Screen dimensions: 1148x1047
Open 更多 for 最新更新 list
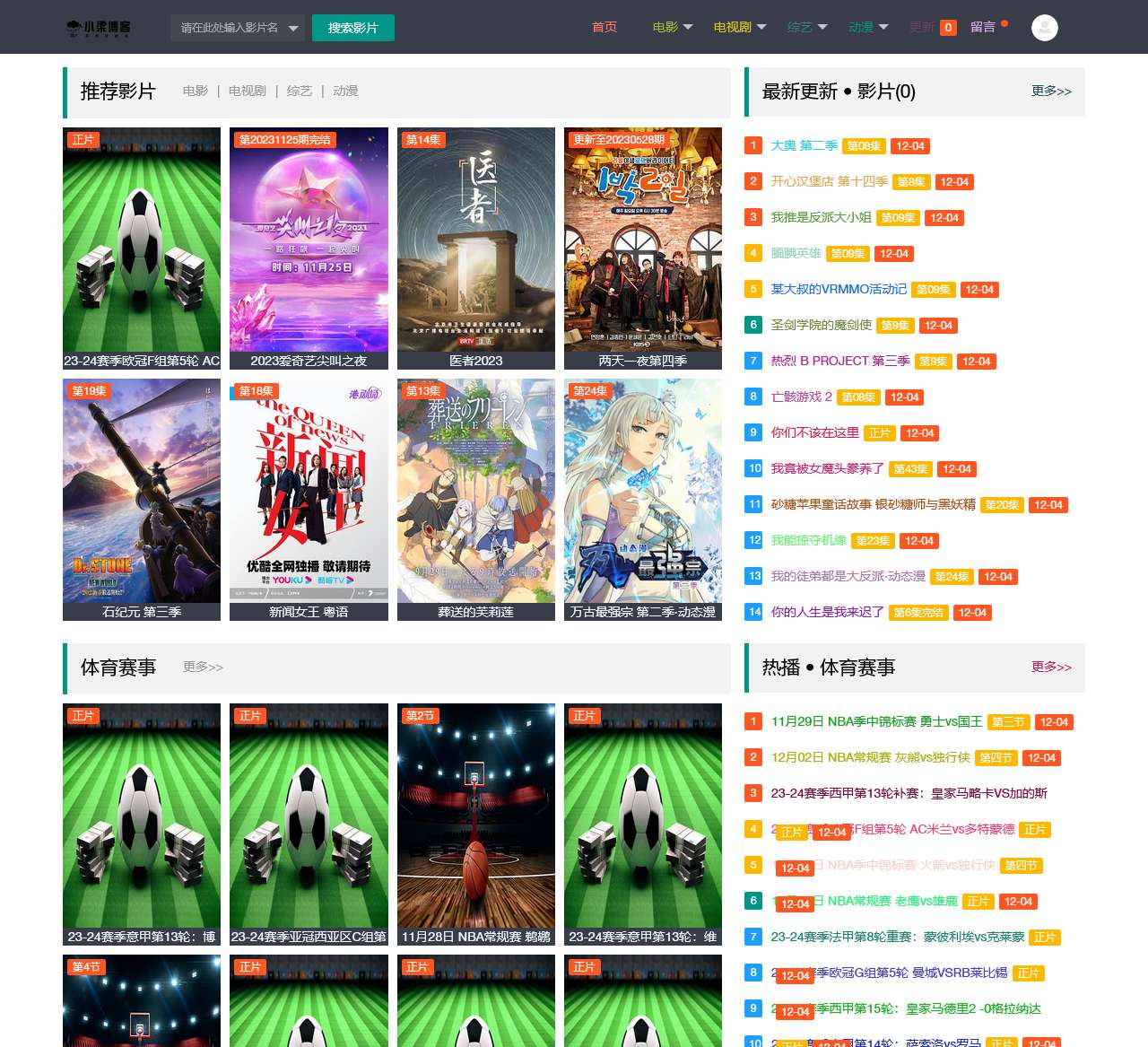click(x=1051, y=91)
